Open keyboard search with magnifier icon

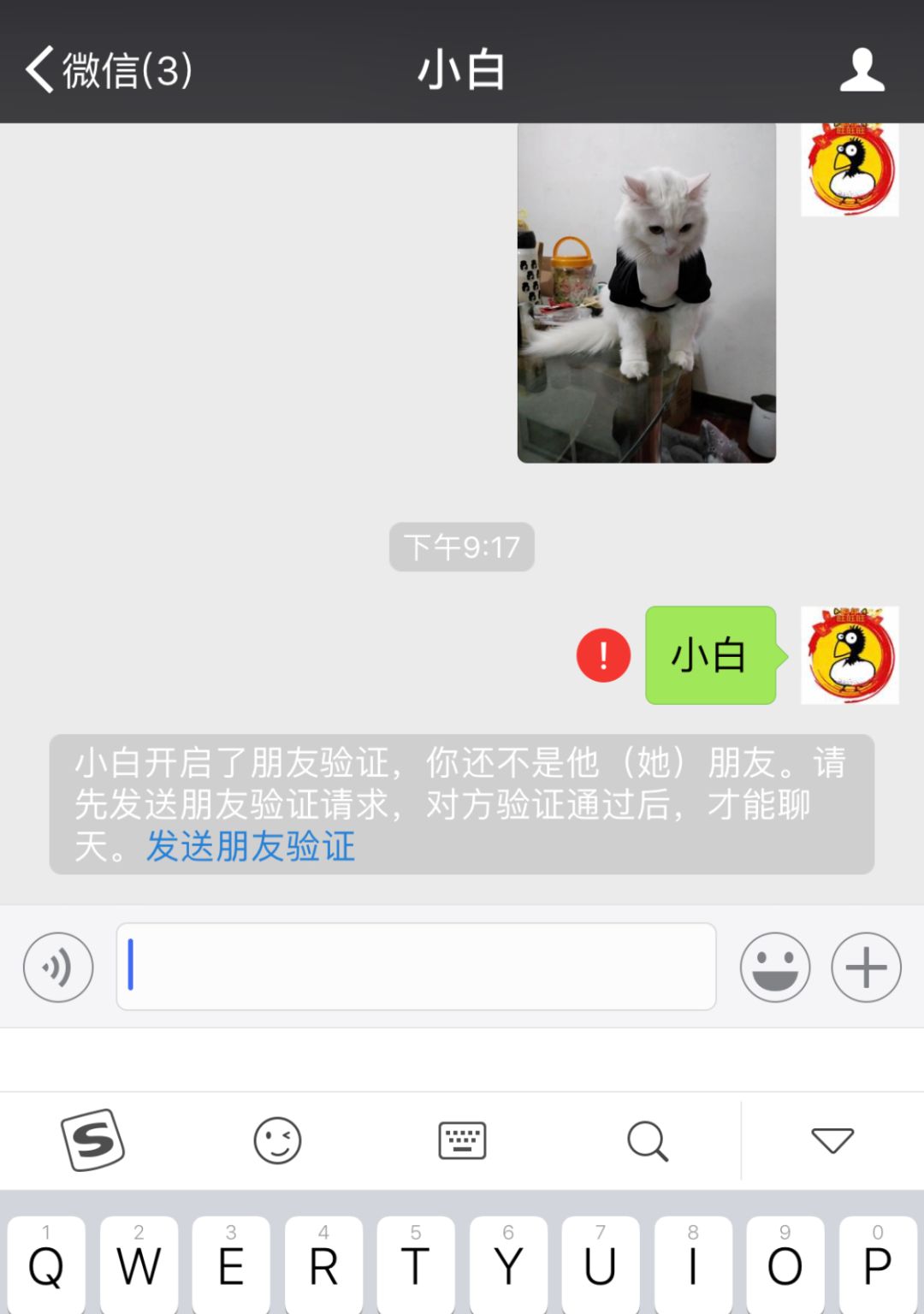(x=646, y=1141)
